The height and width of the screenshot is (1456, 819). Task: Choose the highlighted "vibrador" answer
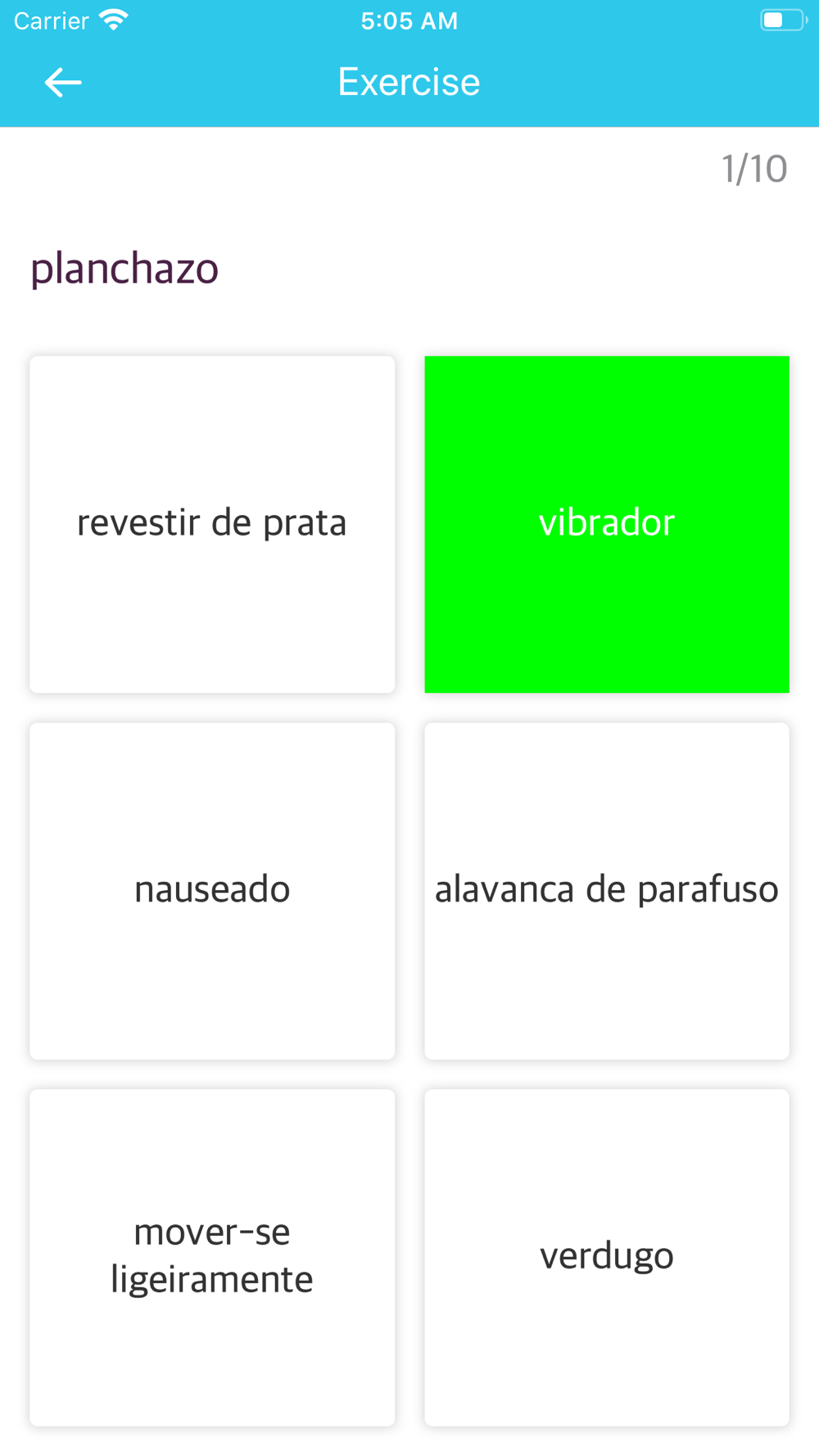(x=606, y=524)
